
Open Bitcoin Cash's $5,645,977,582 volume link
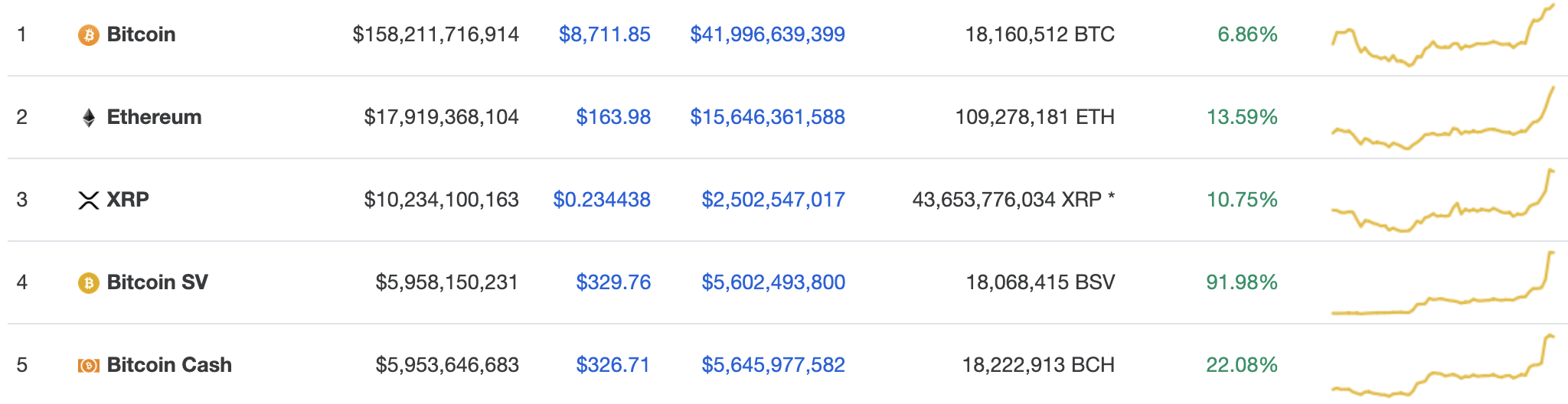773,365
